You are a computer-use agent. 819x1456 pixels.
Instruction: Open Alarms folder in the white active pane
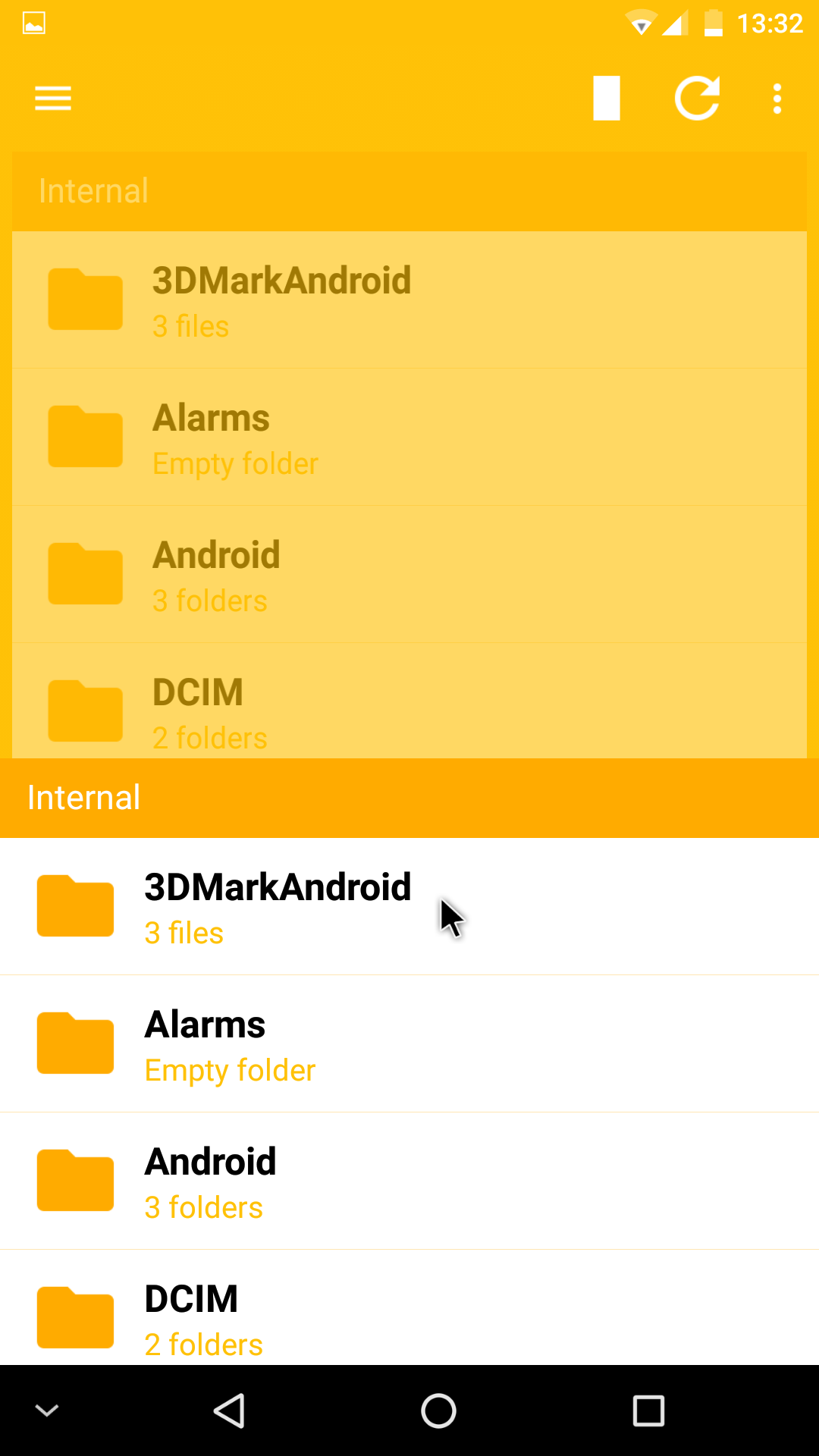(x=409, y=1043)
